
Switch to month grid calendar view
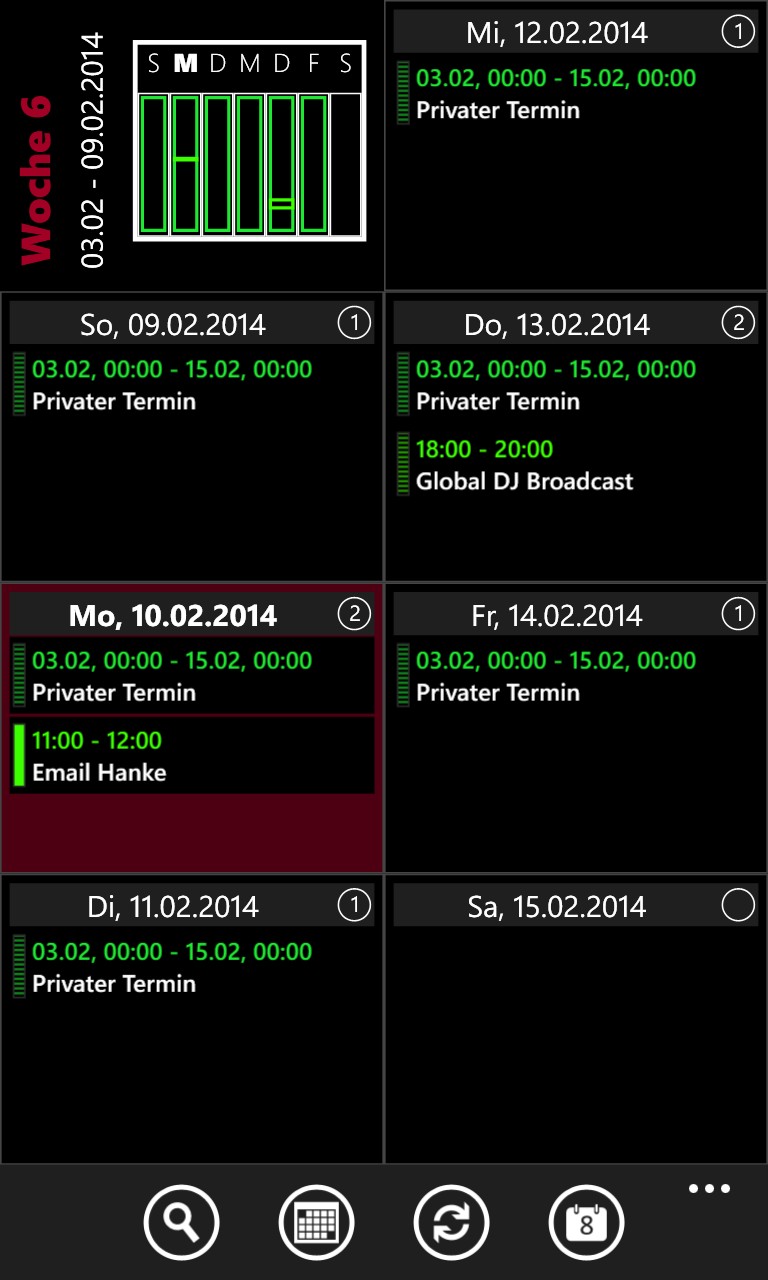[x=316, y=1222]
